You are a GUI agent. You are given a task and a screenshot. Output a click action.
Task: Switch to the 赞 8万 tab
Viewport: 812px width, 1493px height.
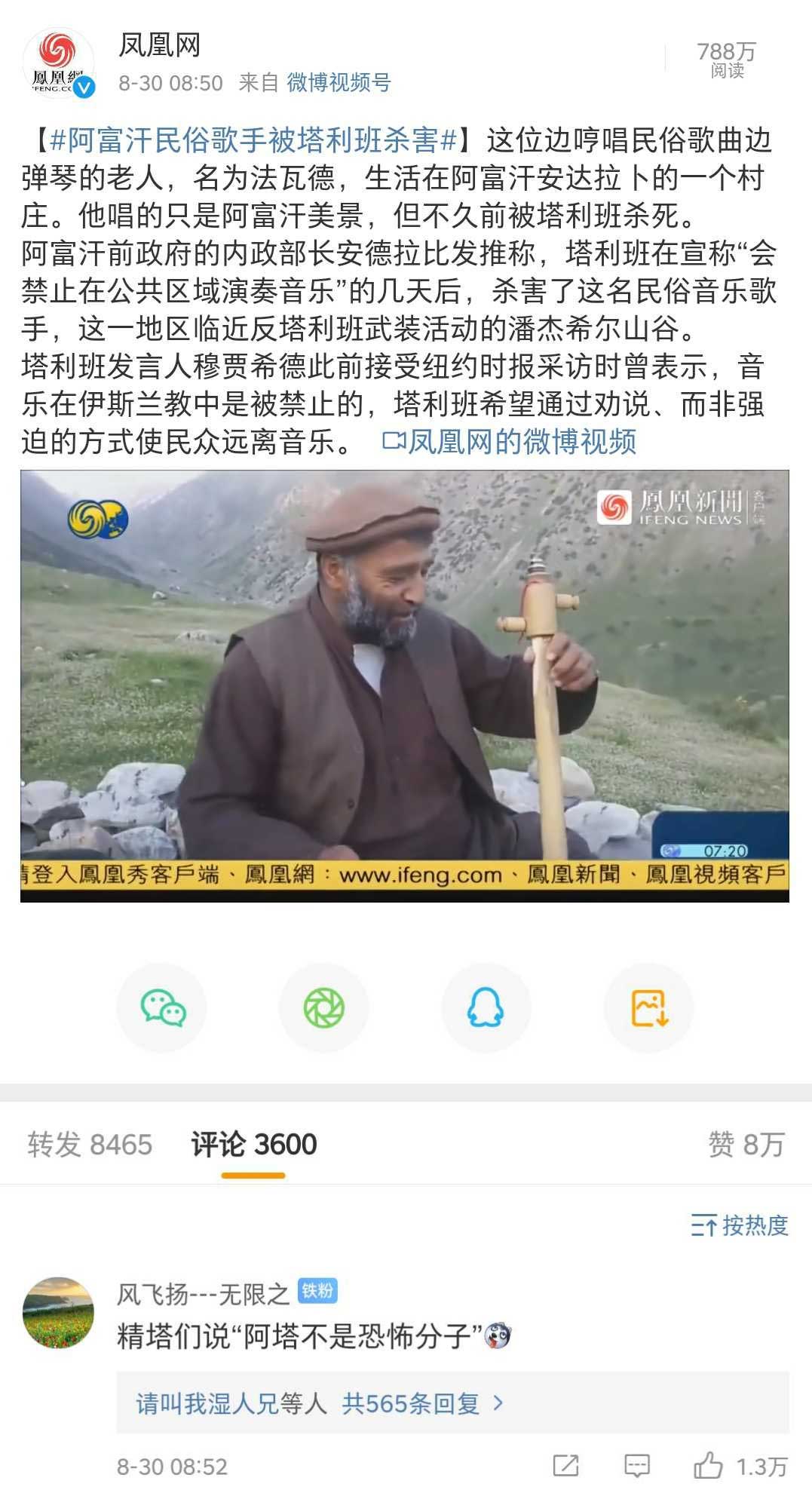[x=746, y=1145]
